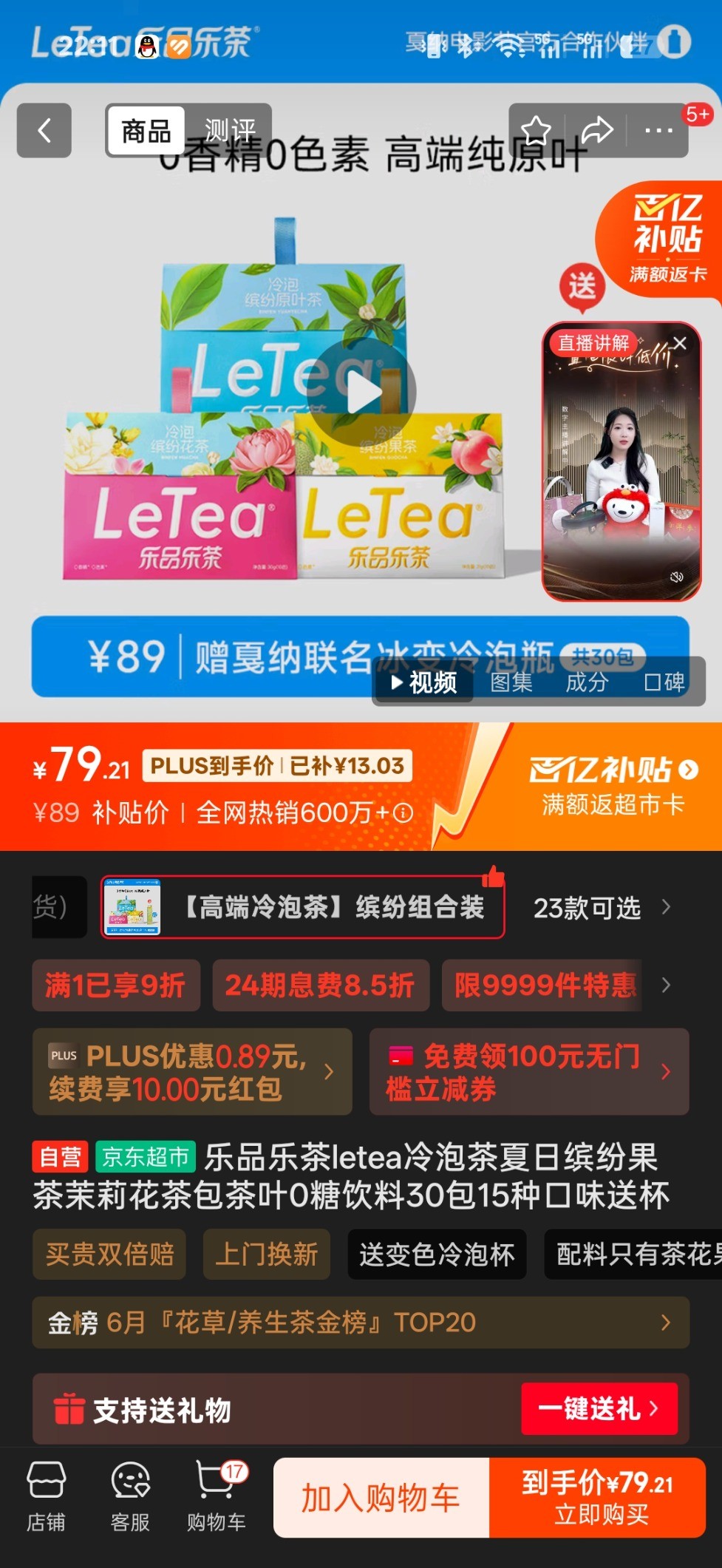Open the 店铺 store page
The height and width of the screenshot is (1568, 722).
click(x=46, y=1496)
